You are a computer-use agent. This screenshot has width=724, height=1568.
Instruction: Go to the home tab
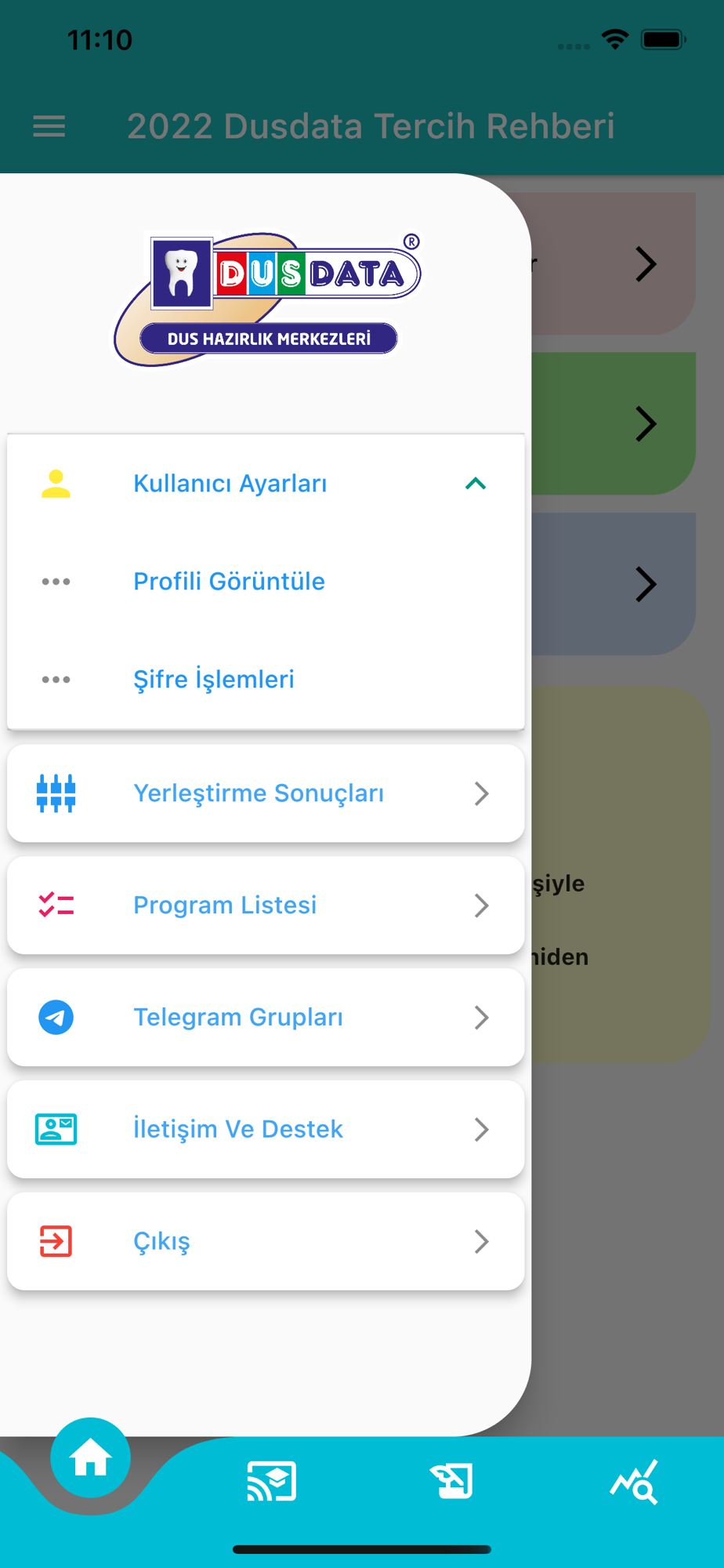click(91, 1458)
